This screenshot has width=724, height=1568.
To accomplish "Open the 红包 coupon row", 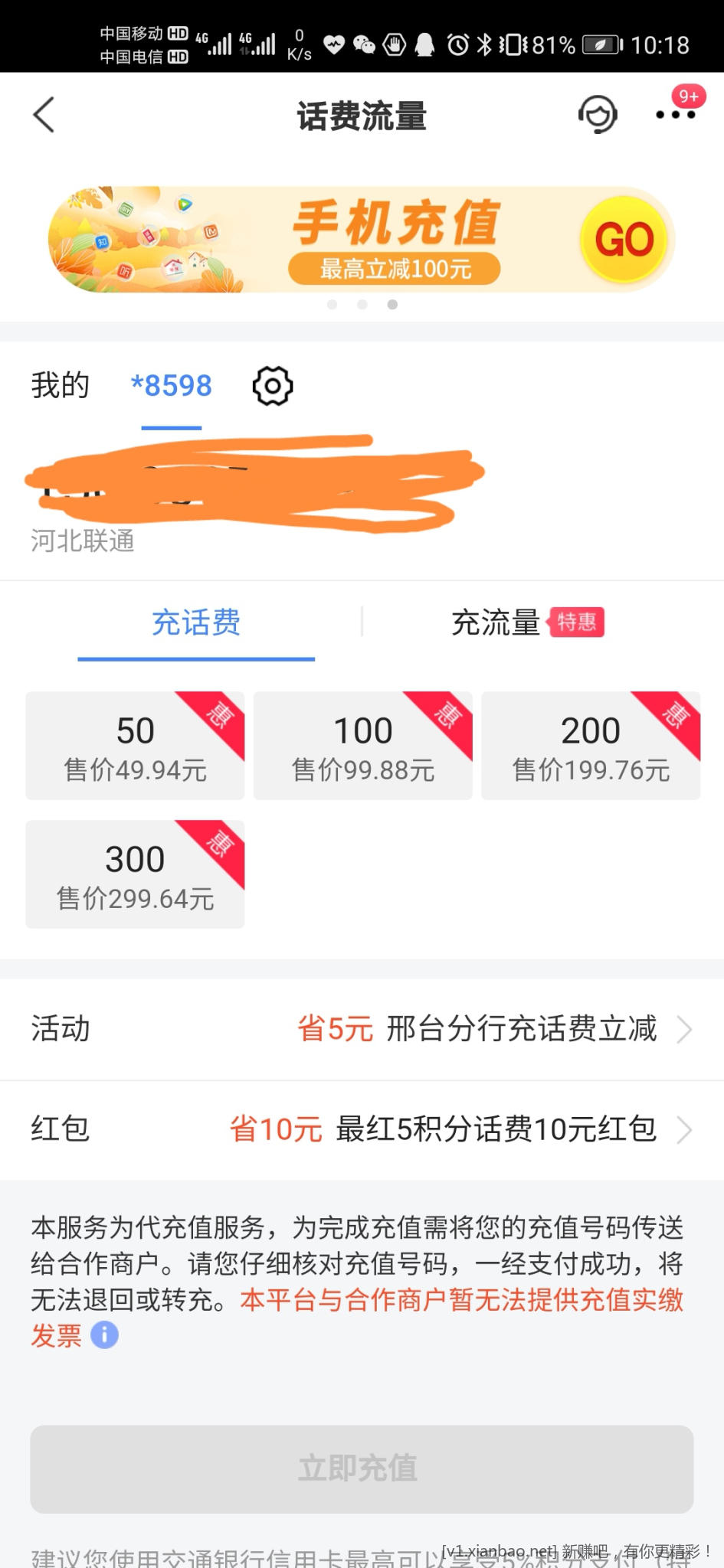I will [x=362, y=1129].
